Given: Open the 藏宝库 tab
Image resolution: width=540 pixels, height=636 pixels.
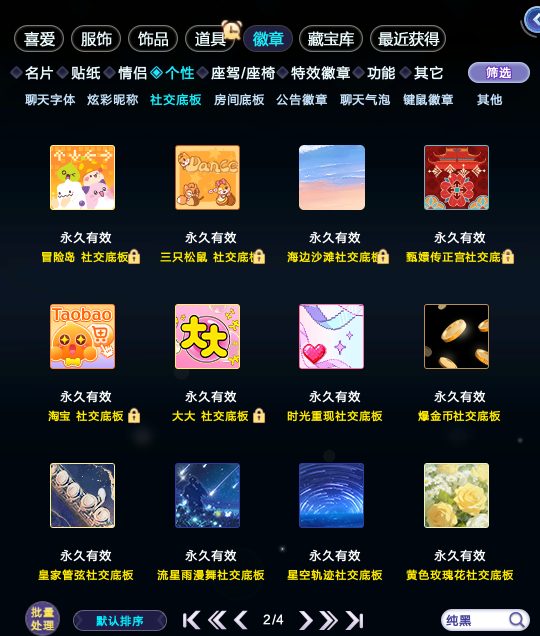Looking at the screenshot, I should (x=331, y=39).
